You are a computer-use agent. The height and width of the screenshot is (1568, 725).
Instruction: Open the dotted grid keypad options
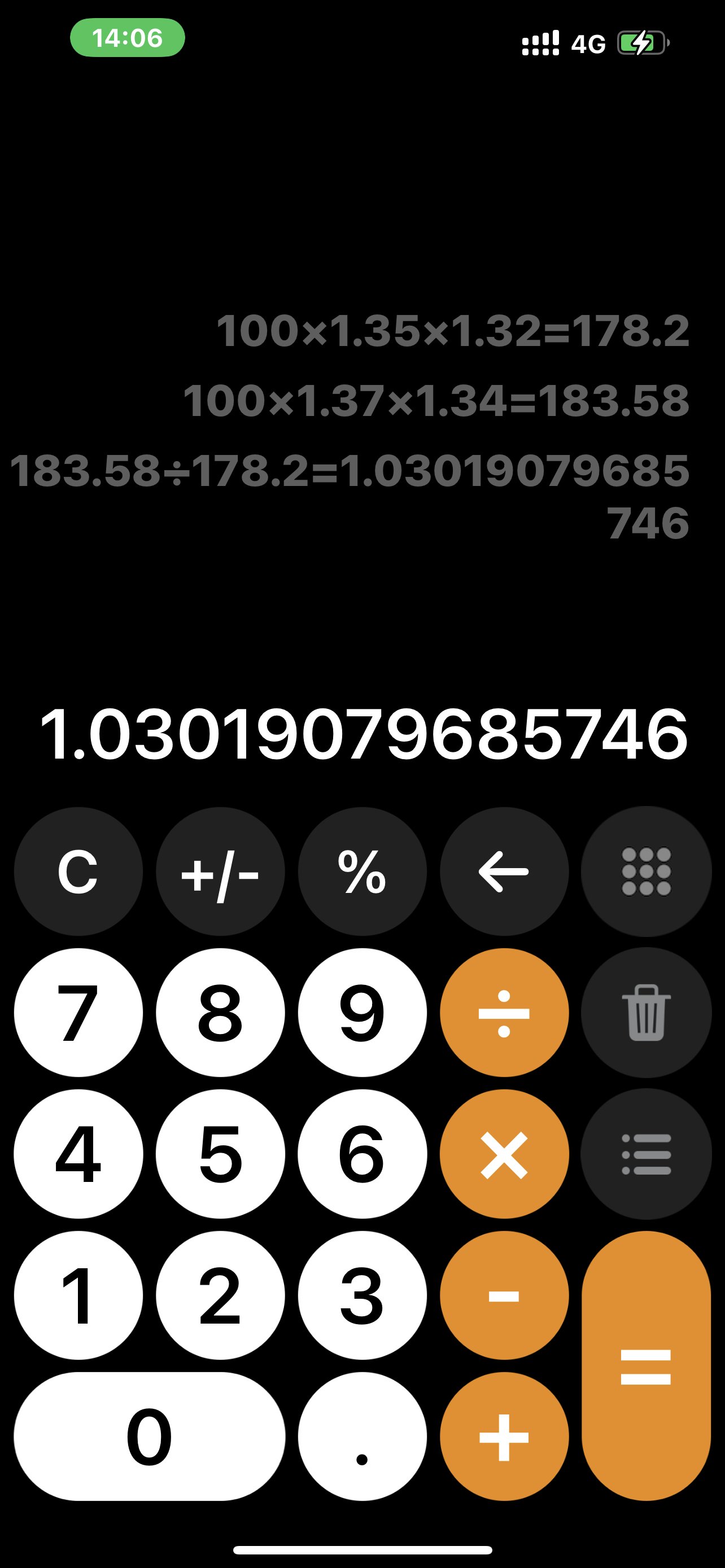click(x=646, y=871)
